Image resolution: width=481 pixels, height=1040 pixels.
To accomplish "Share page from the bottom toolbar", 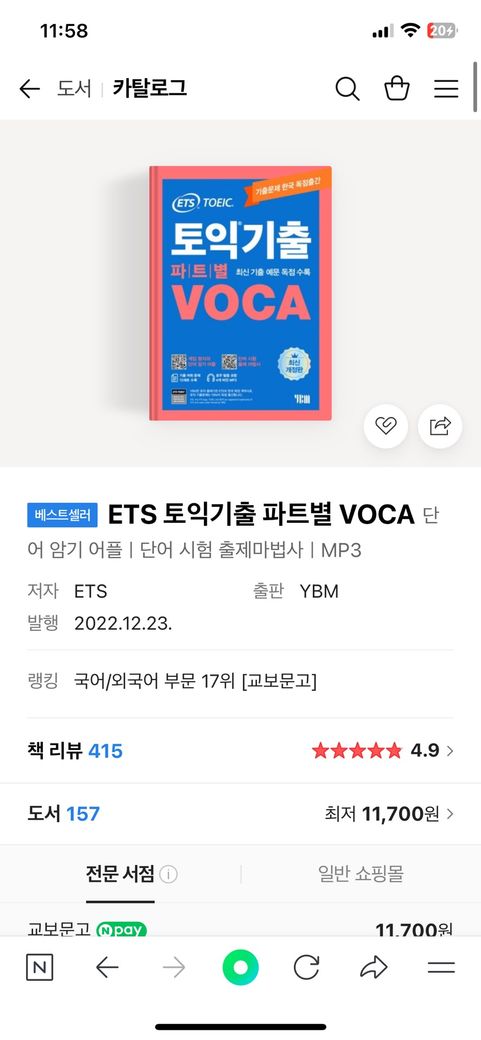I will [x=374, y=968].
